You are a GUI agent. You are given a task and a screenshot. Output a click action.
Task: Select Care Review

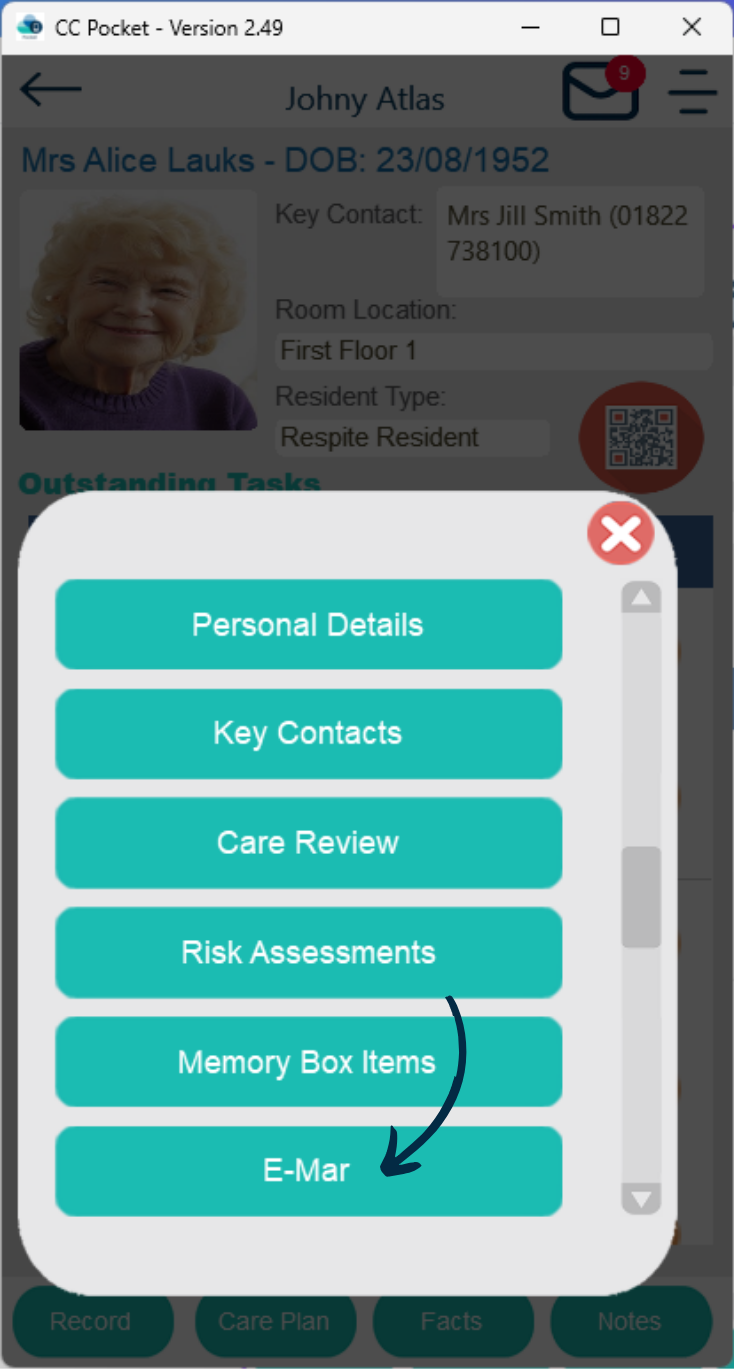308,843
